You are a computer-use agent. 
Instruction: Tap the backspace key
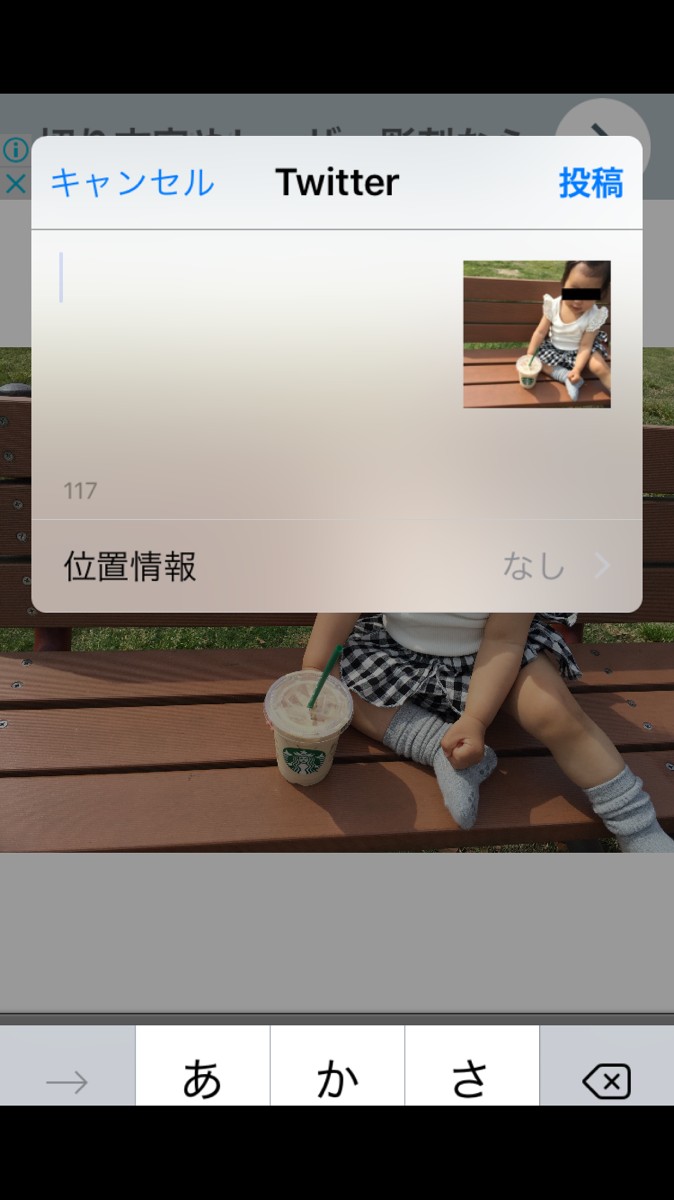pyautogui.click(x=607, y=1066)
